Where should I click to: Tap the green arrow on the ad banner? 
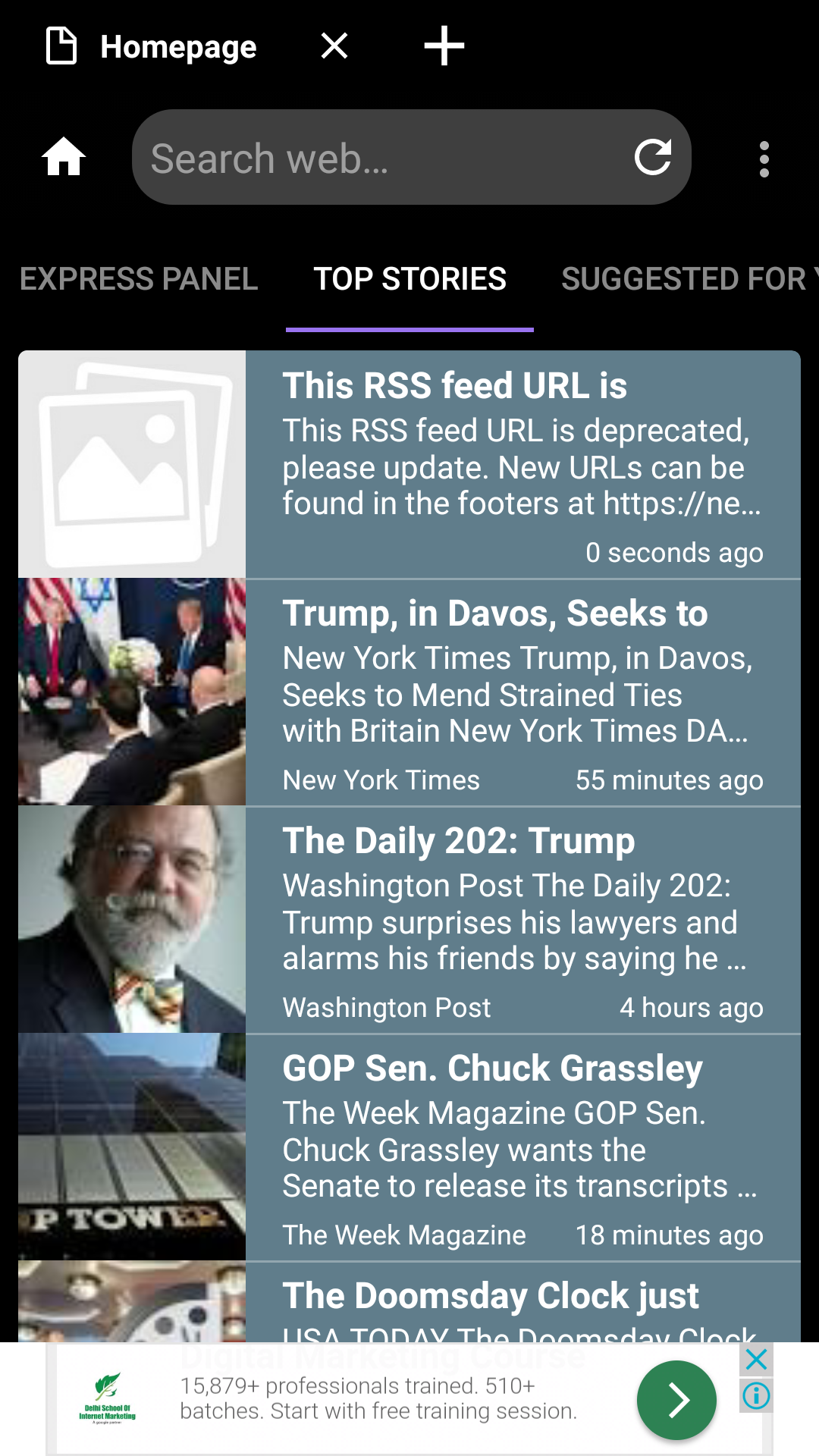(x=676, y=1400)
